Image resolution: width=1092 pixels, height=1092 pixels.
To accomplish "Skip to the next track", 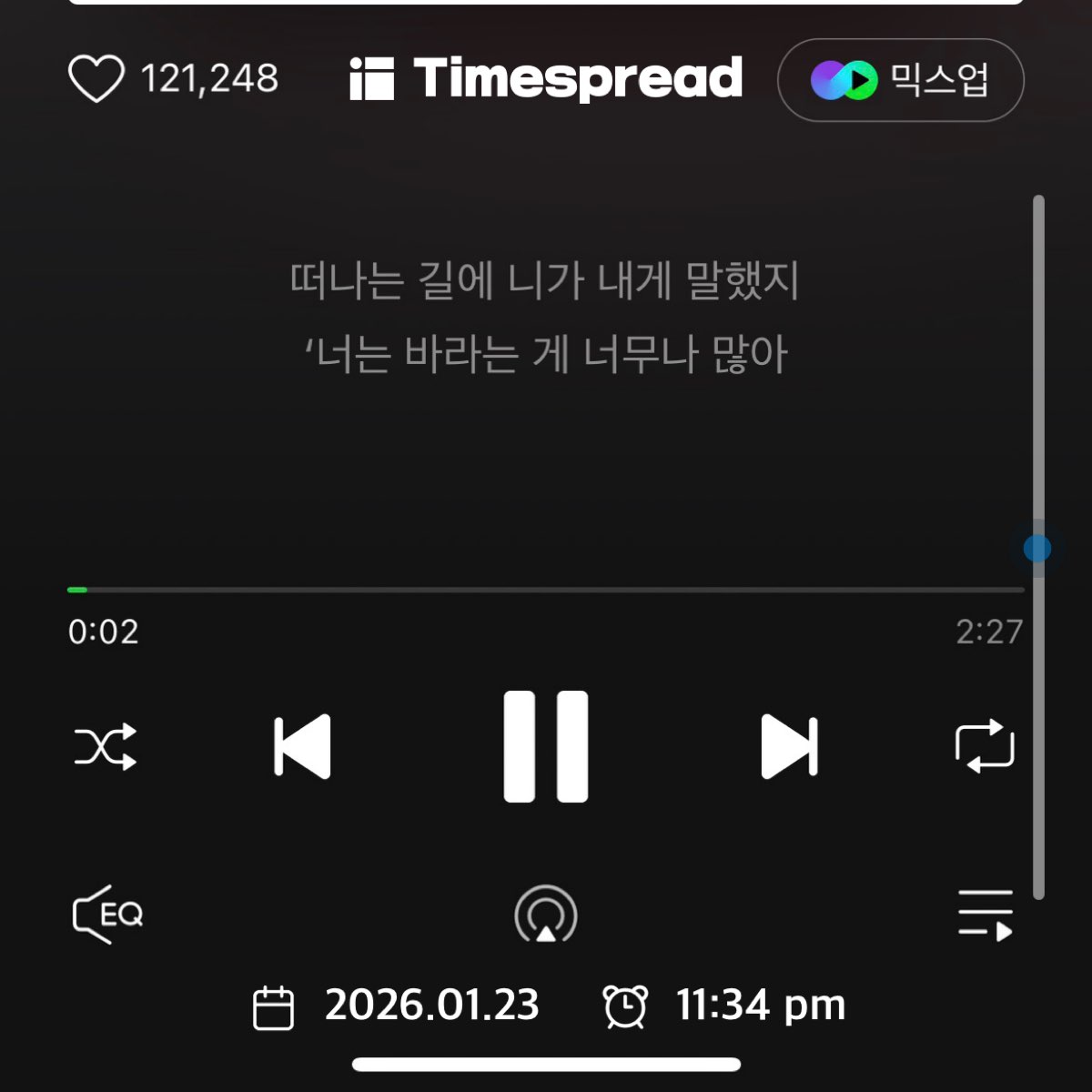I will [789, 747].
